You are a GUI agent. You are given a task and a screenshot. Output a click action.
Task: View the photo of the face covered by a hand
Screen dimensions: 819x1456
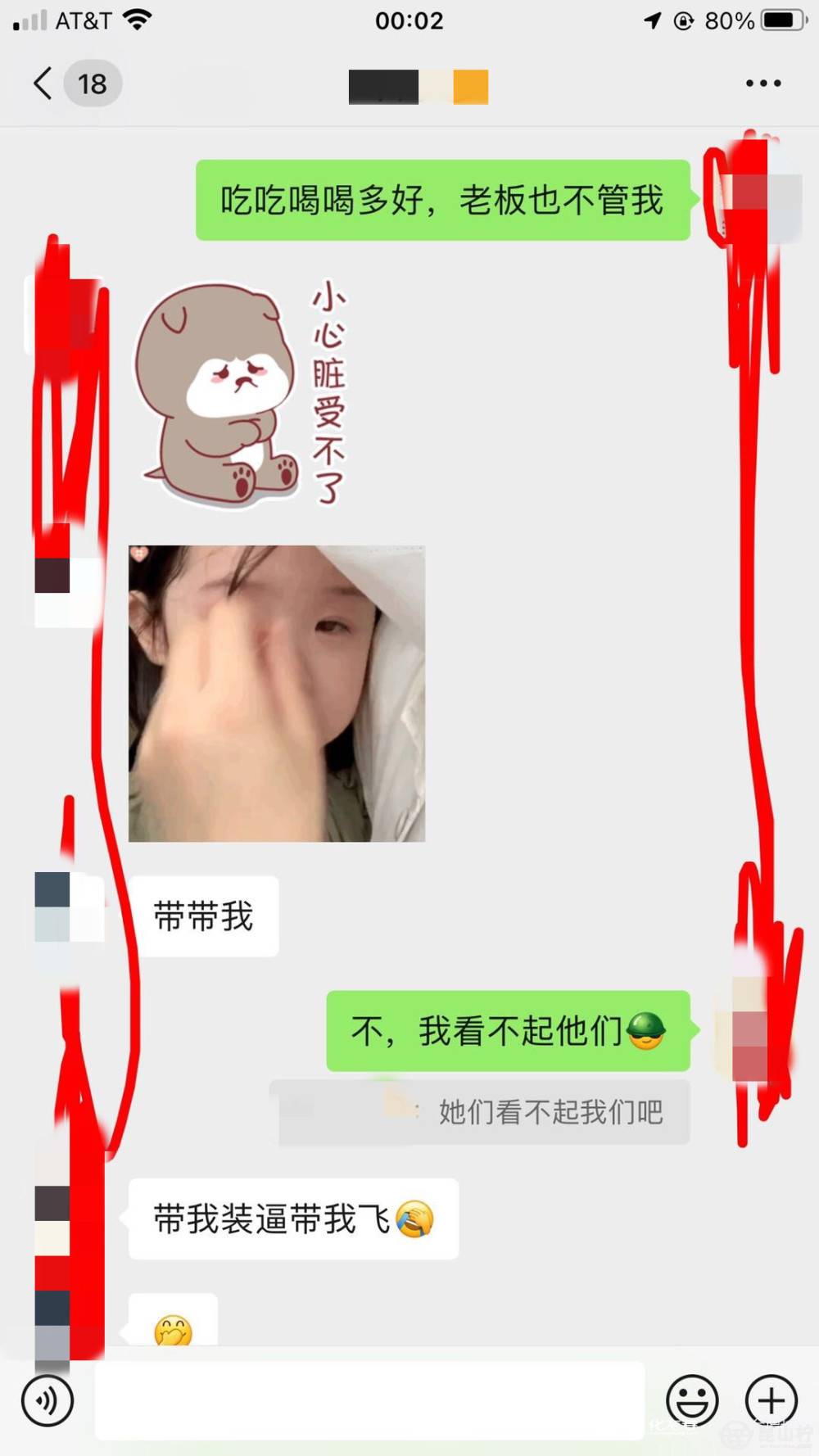coord(277,693)
